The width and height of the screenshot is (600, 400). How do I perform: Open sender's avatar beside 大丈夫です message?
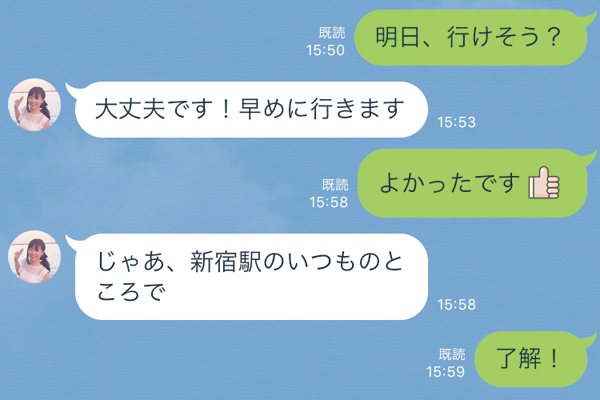coord(32,104)
